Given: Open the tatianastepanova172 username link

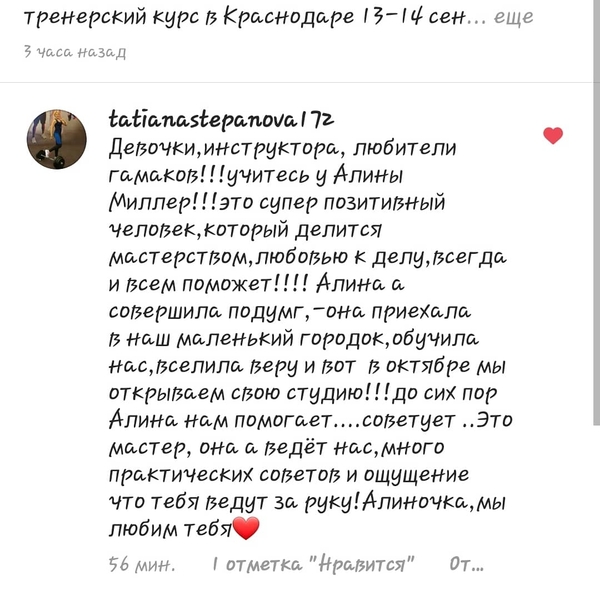Looking at the screenshot, I should pos(220,119).
